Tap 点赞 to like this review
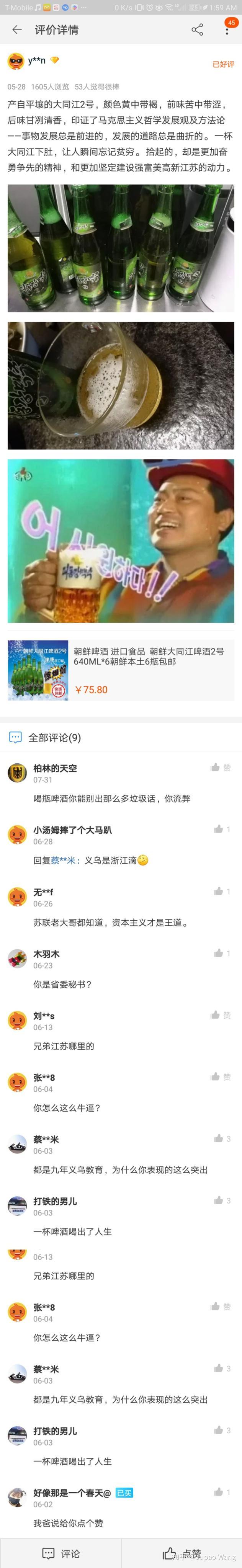This screenshot has width=242, height=1568. [x=181, y=1553]
